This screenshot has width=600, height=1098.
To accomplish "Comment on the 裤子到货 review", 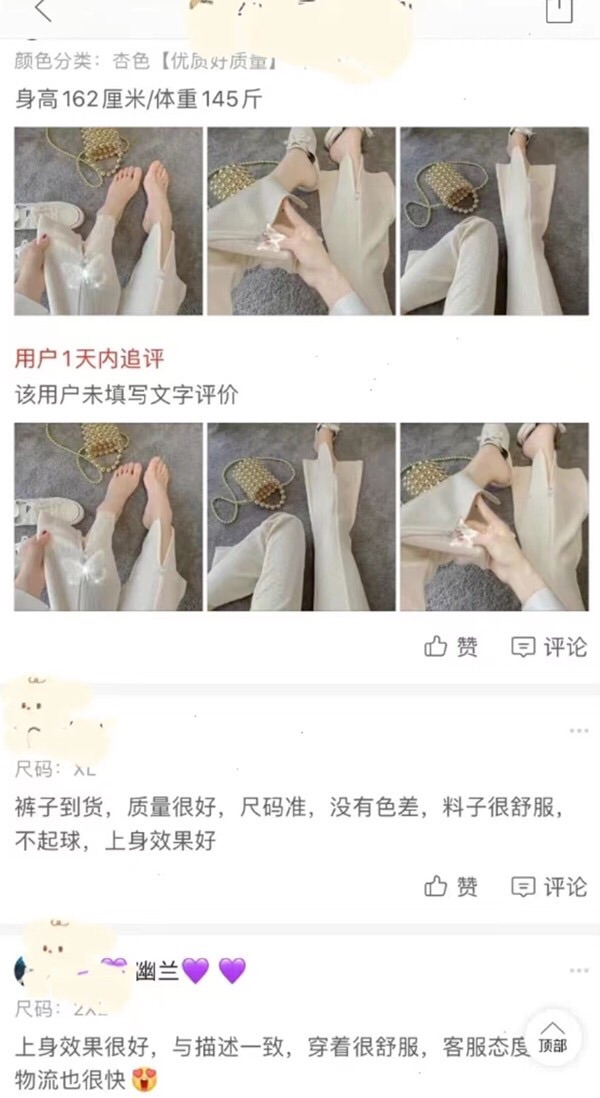I will point(549,886).
